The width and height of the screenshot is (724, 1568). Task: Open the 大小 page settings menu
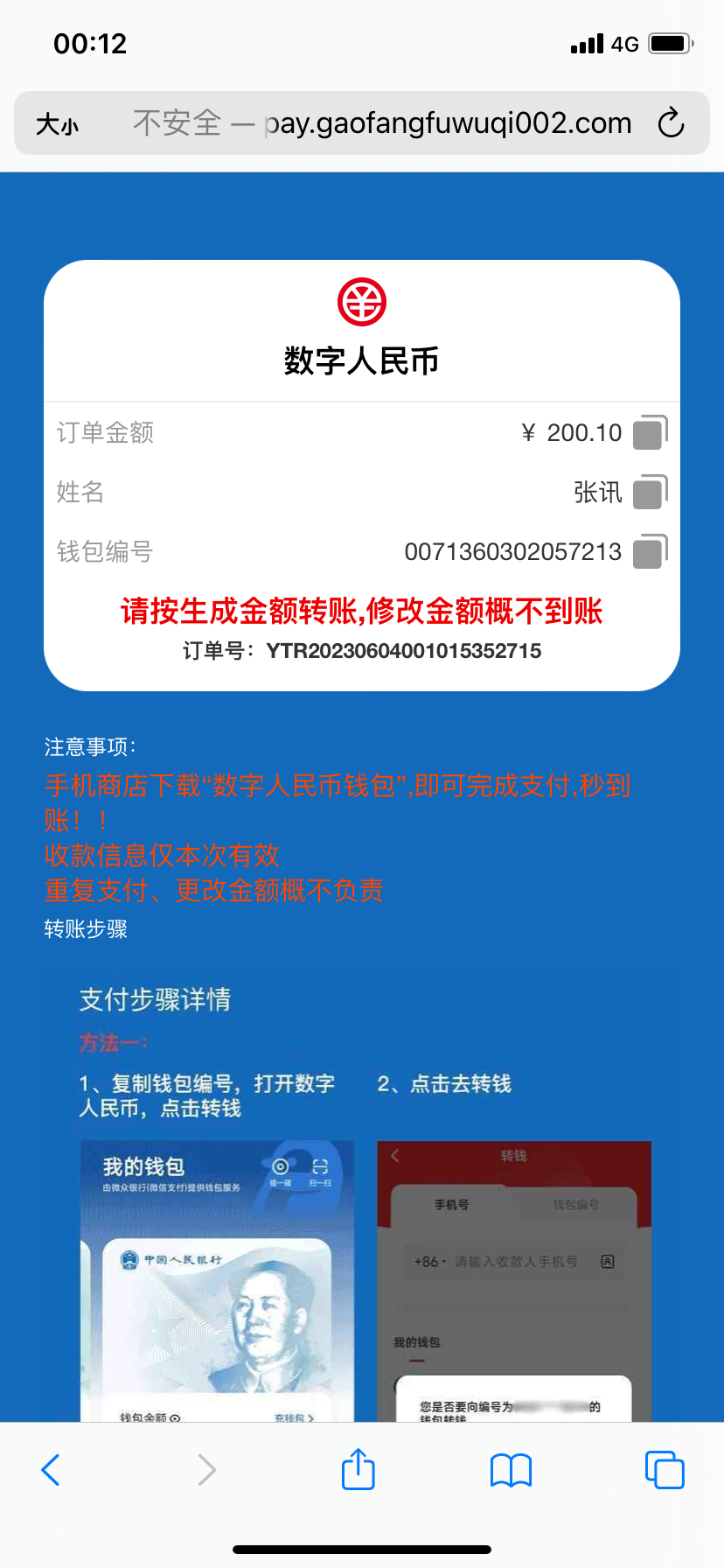coord(58,124)
